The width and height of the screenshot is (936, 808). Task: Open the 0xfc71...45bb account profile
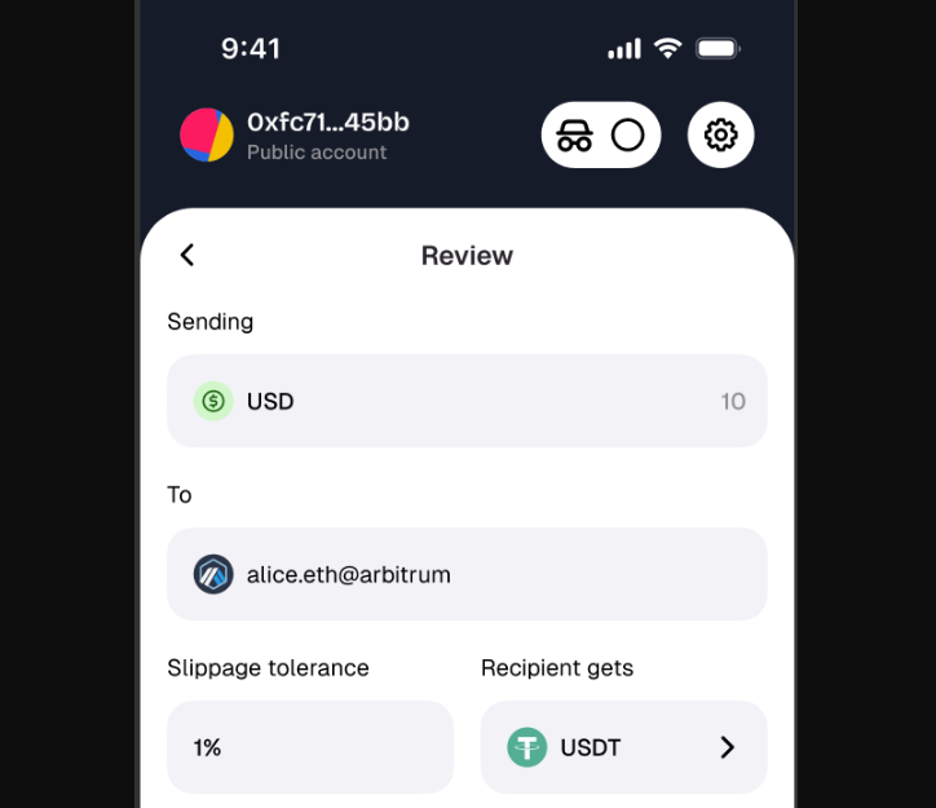point(296,135)
